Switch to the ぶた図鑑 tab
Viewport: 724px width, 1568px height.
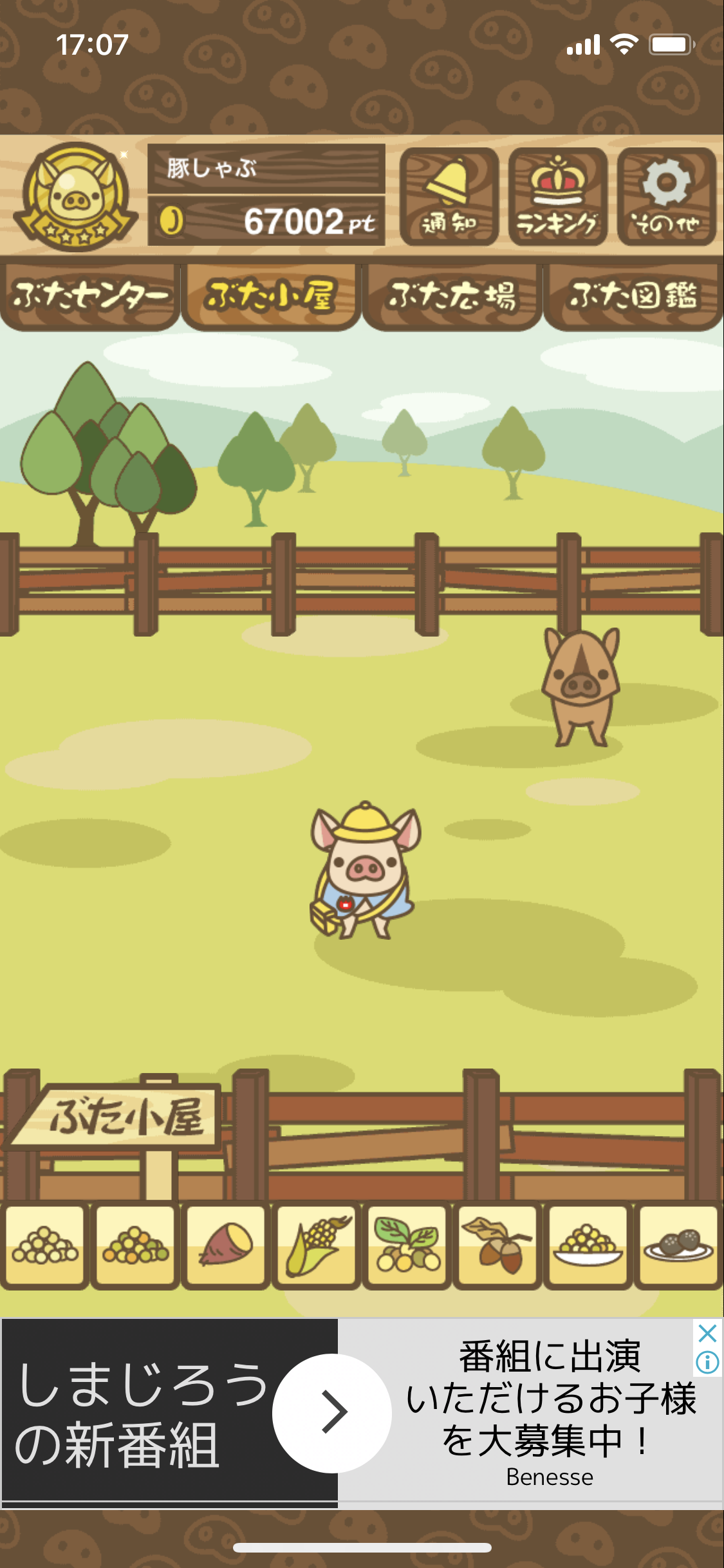click(x=633, y=296)
